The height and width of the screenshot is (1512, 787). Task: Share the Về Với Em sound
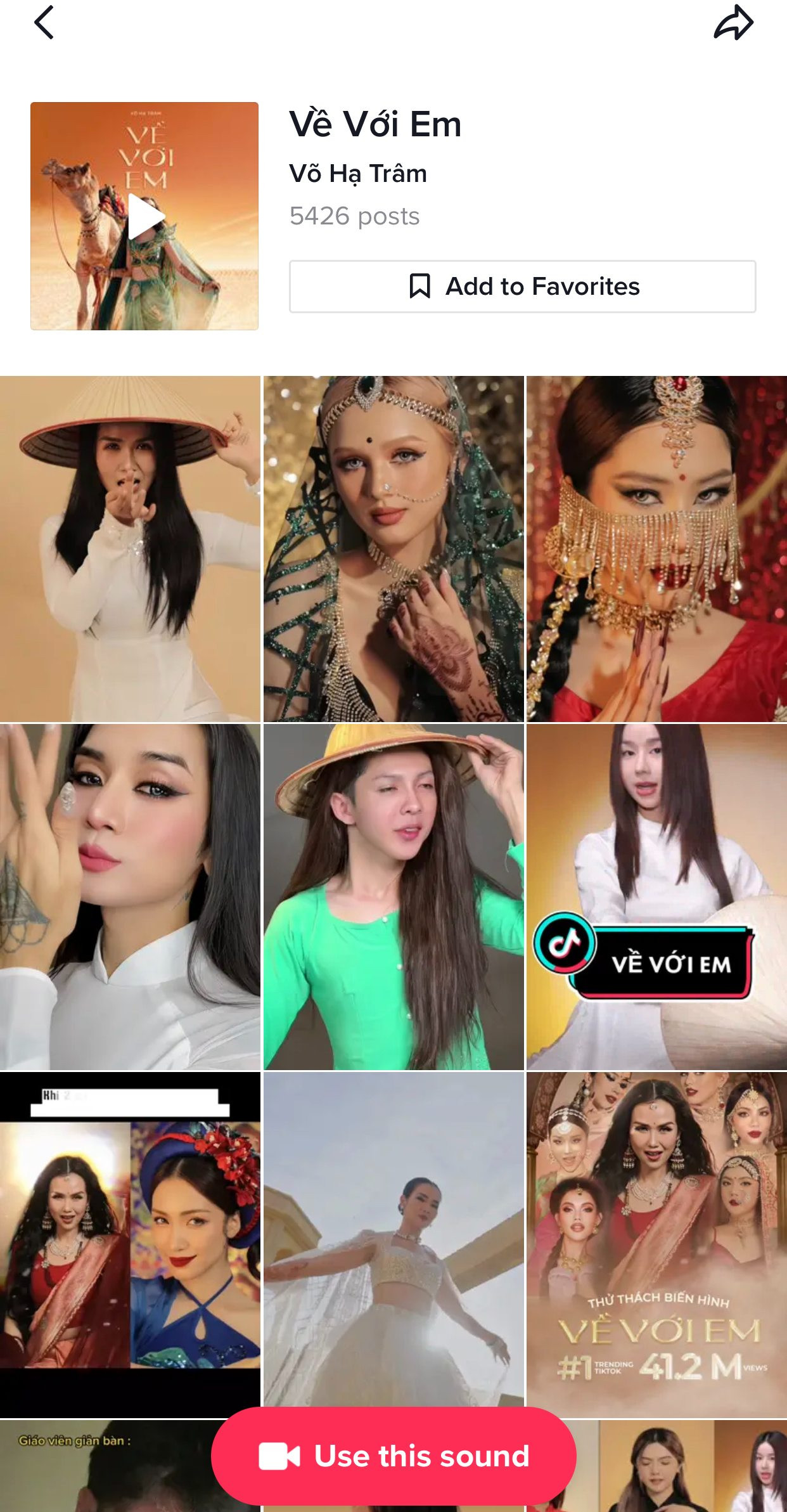(733, 23)
